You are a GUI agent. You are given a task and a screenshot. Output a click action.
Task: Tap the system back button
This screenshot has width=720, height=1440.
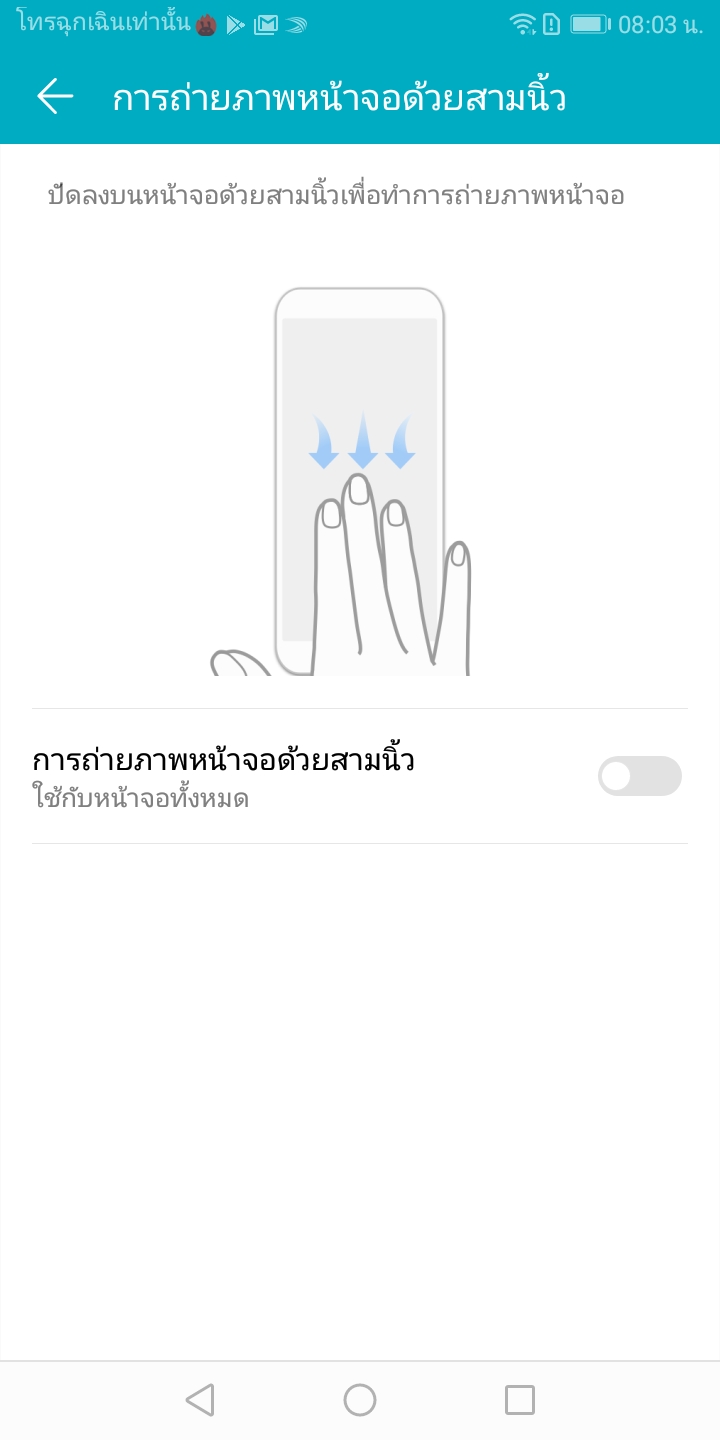(x=200, y=1400)
